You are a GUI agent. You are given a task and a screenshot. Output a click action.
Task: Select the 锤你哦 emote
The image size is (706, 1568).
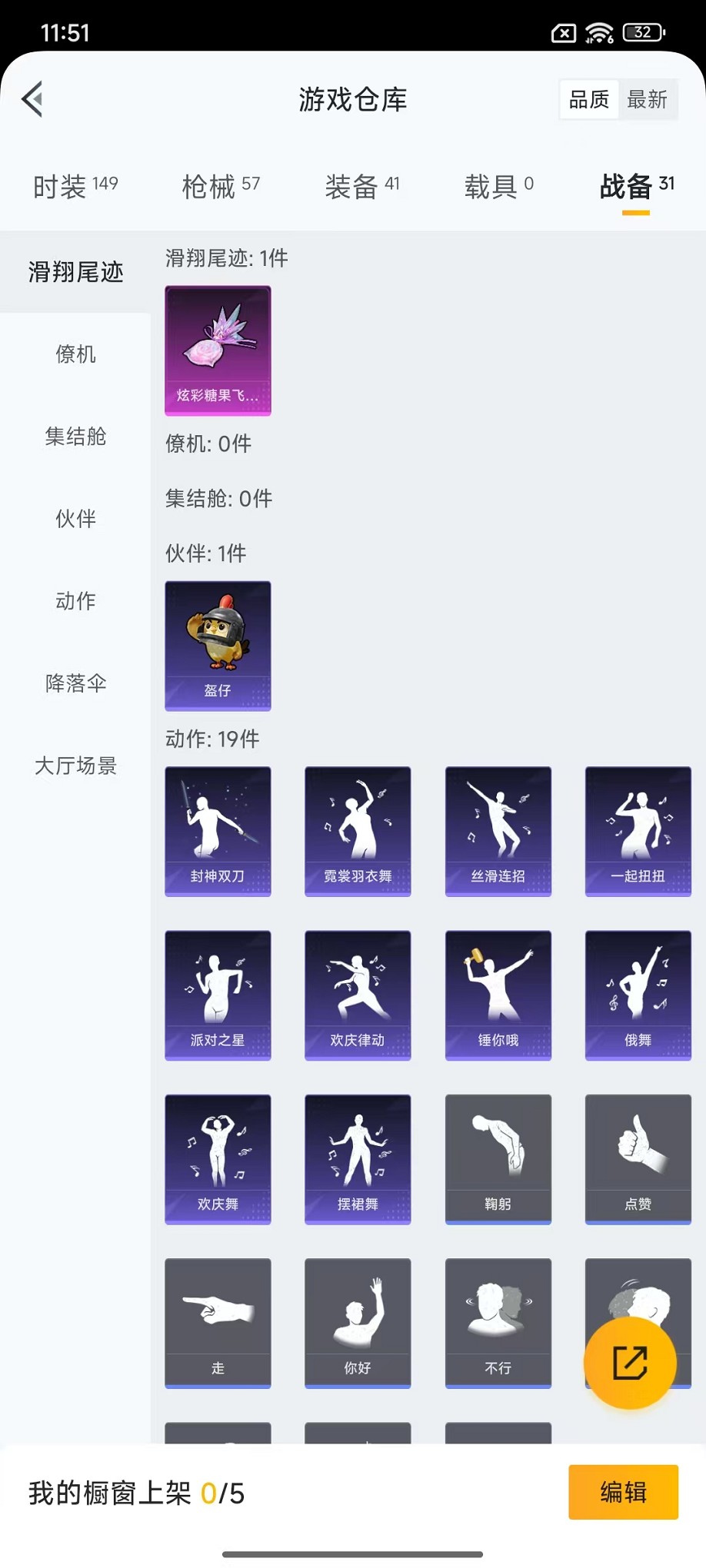tap(498, 995)
